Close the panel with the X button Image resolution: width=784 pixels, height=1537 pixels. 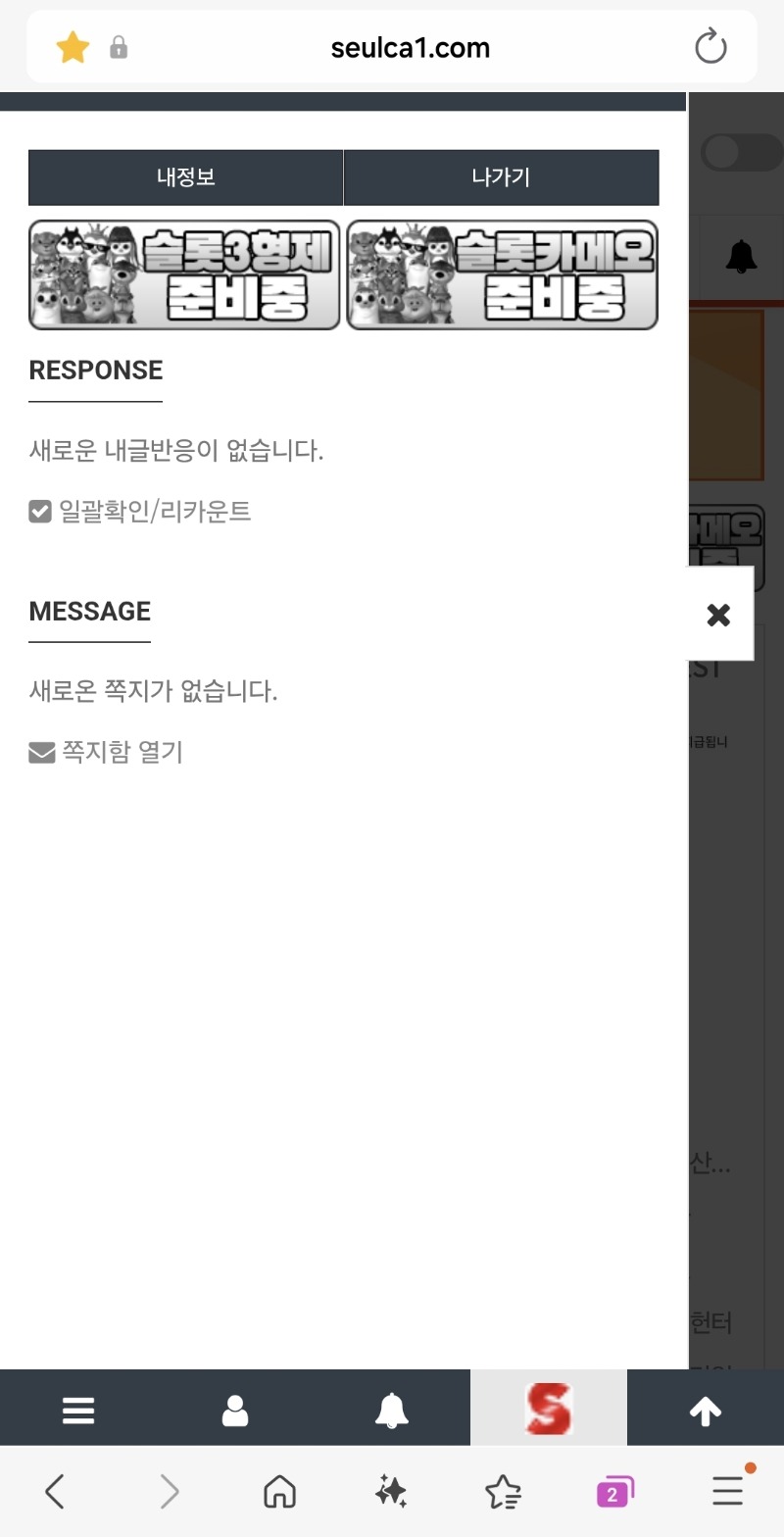(718, 615)
